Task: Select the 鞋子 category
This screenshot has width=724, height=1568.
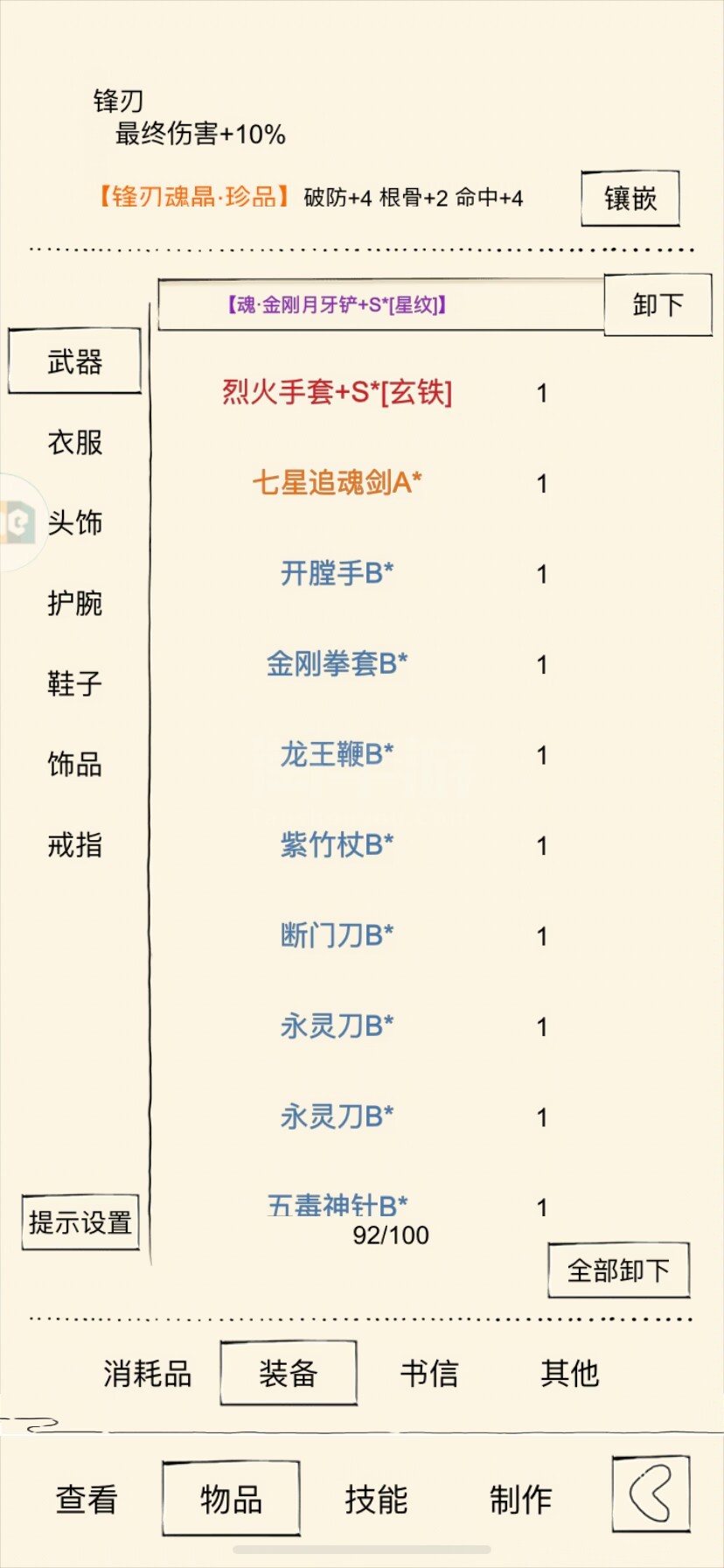Action: tap(75, 683)
